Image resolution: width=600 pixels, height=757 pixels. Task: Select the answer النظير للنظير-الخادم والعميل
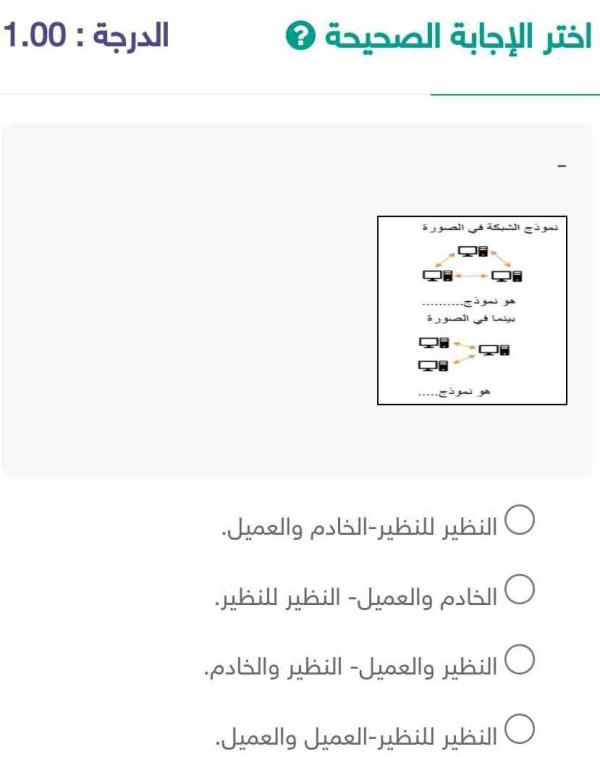(521, 522)
